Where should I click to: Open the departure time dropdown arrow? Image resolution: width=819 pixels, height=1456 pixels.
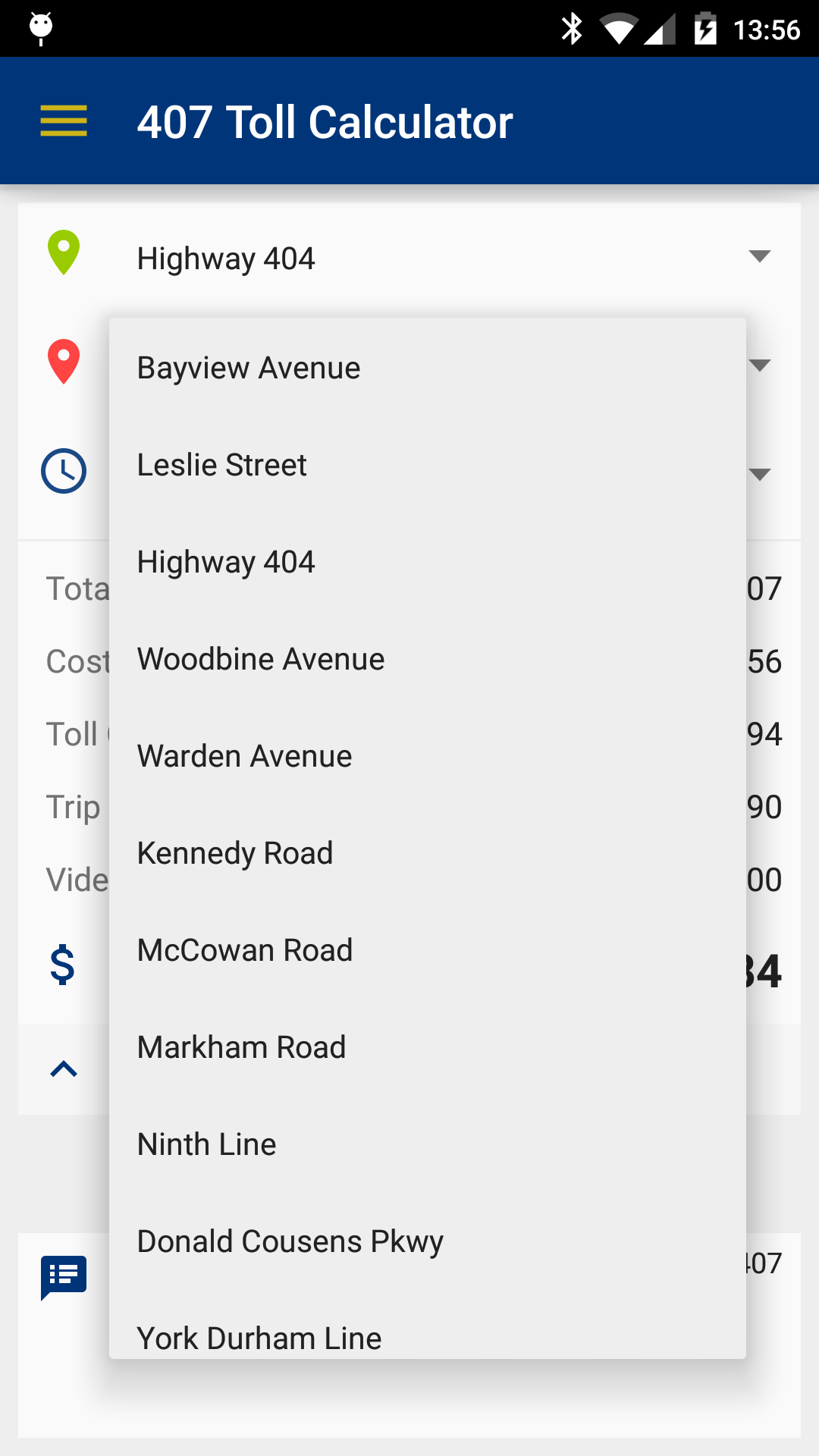click(x=761, y=474)
